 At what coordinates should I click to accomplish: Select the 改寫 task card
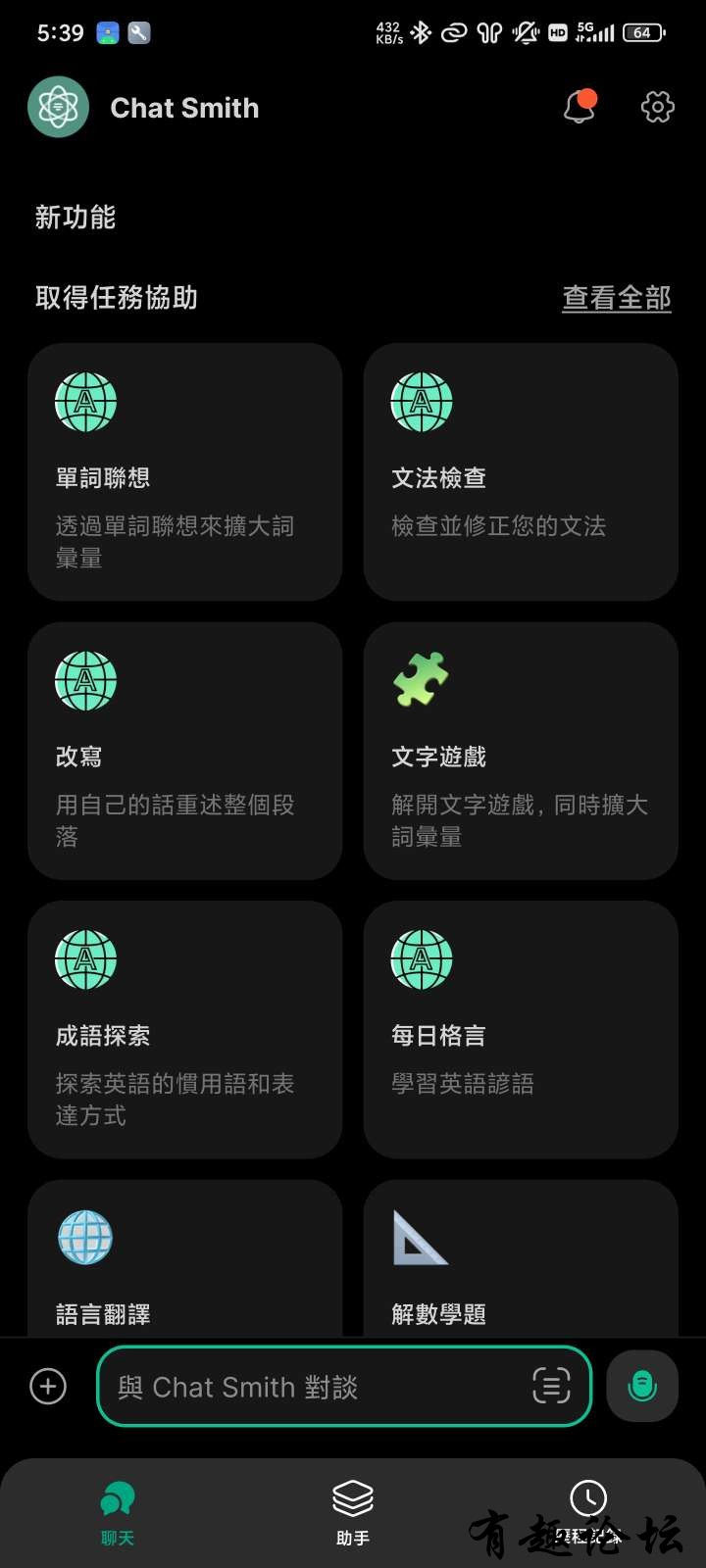(x=184, y=751)
